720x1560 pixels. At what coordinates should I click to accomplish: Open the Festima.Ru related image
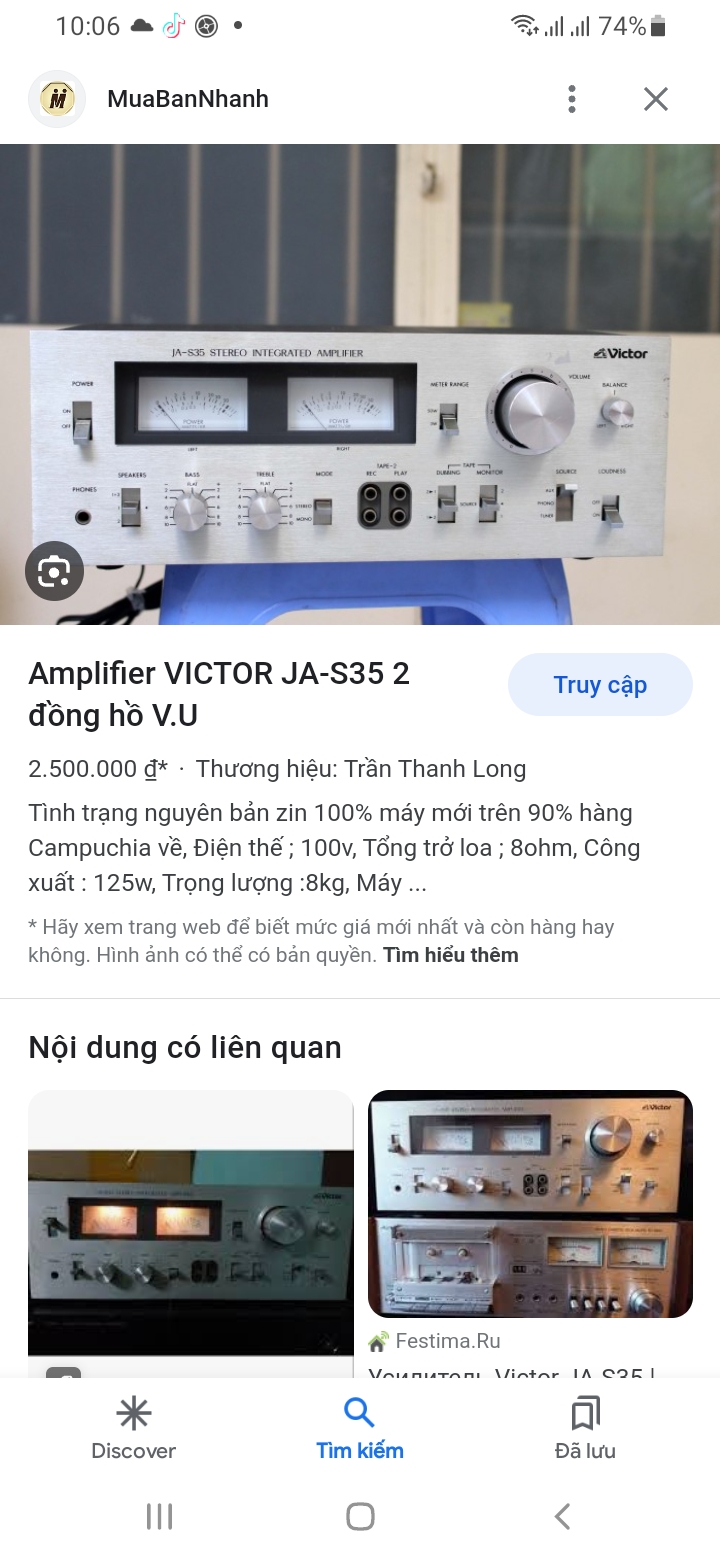(x=530, y=1203)
